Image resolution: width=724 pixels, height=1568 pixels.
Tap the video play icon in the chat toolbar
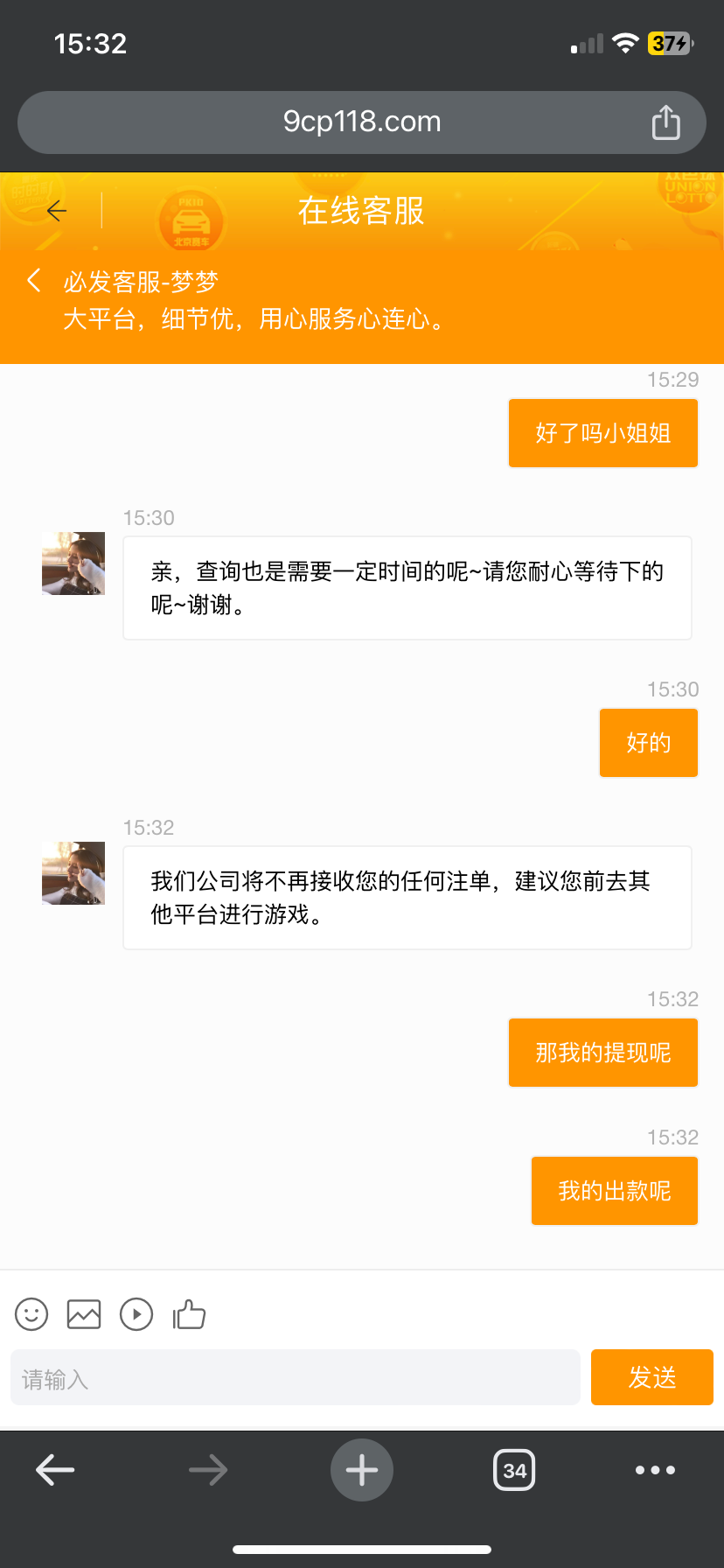(x=136, y=1314)
